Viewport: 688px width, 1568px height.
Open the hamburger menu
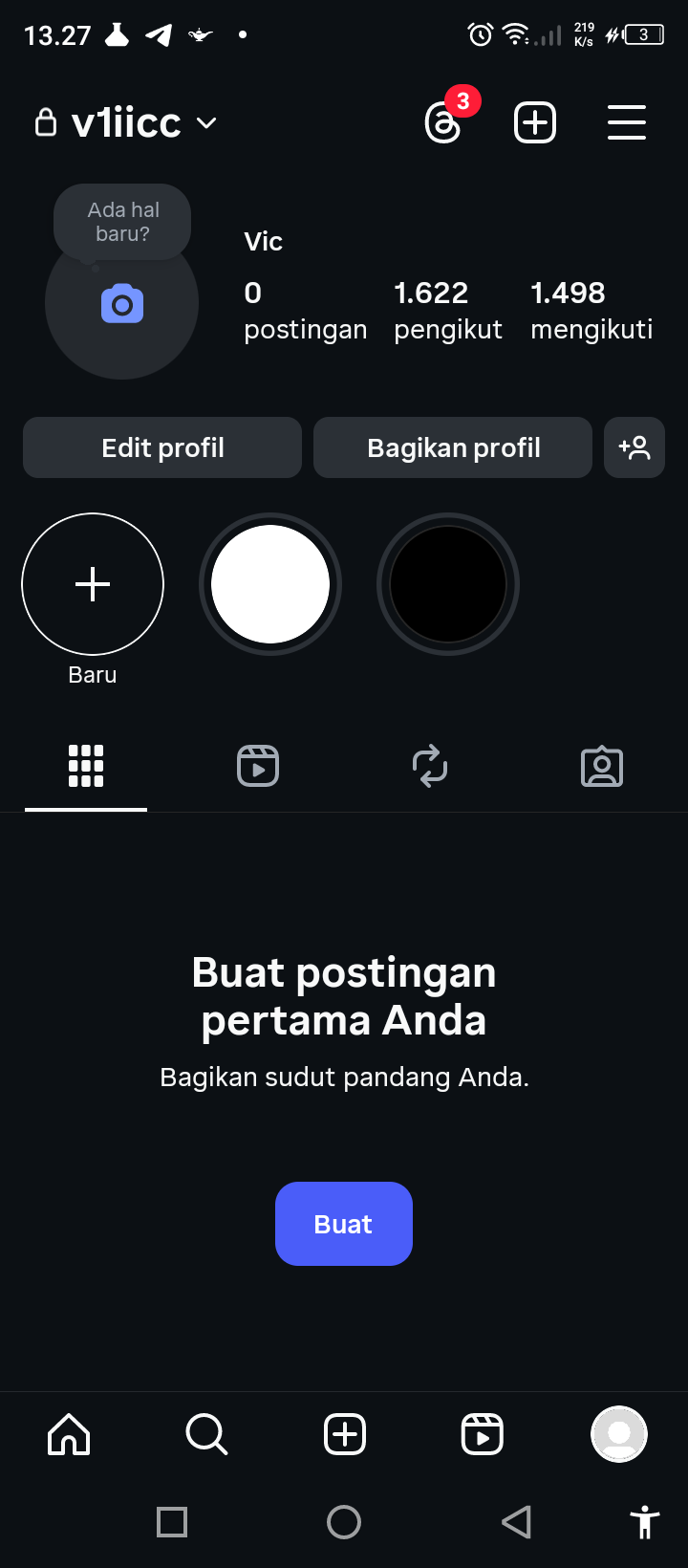coord(627,123)
